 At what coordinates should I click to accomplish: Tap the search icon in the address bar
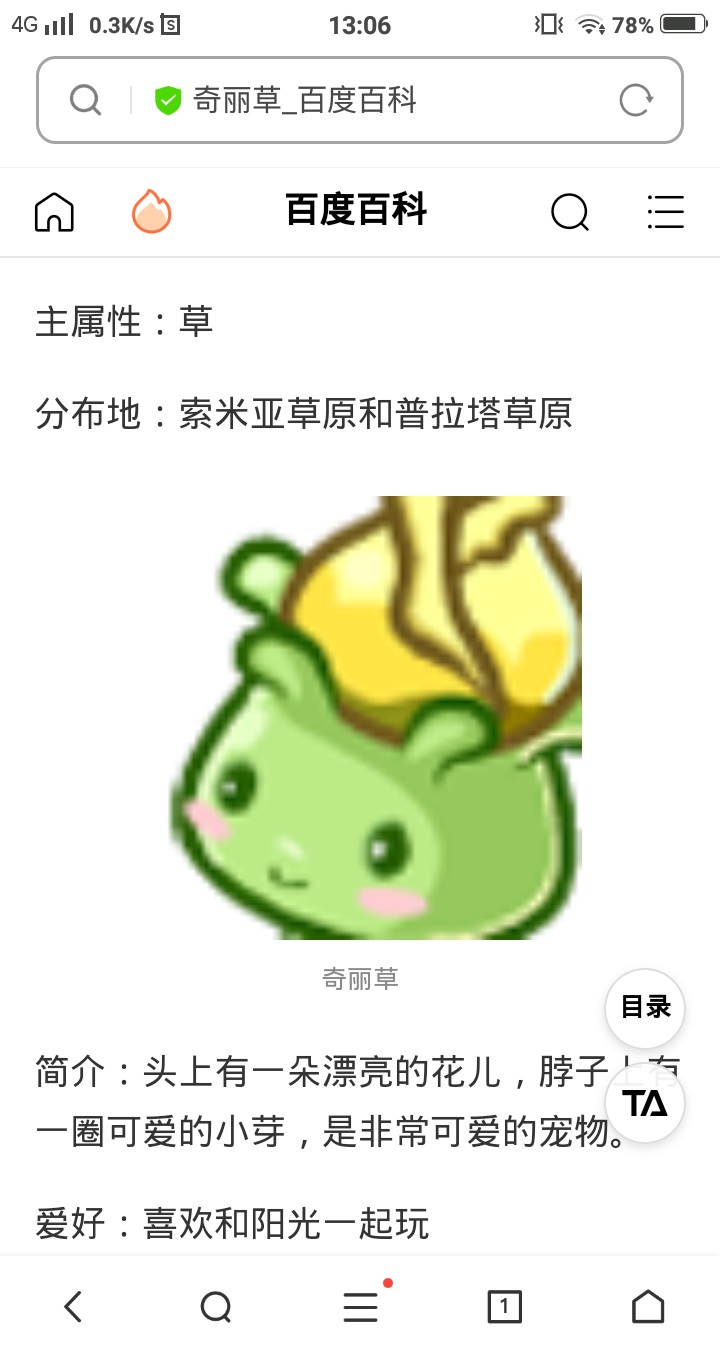click(x=86, y=100)
